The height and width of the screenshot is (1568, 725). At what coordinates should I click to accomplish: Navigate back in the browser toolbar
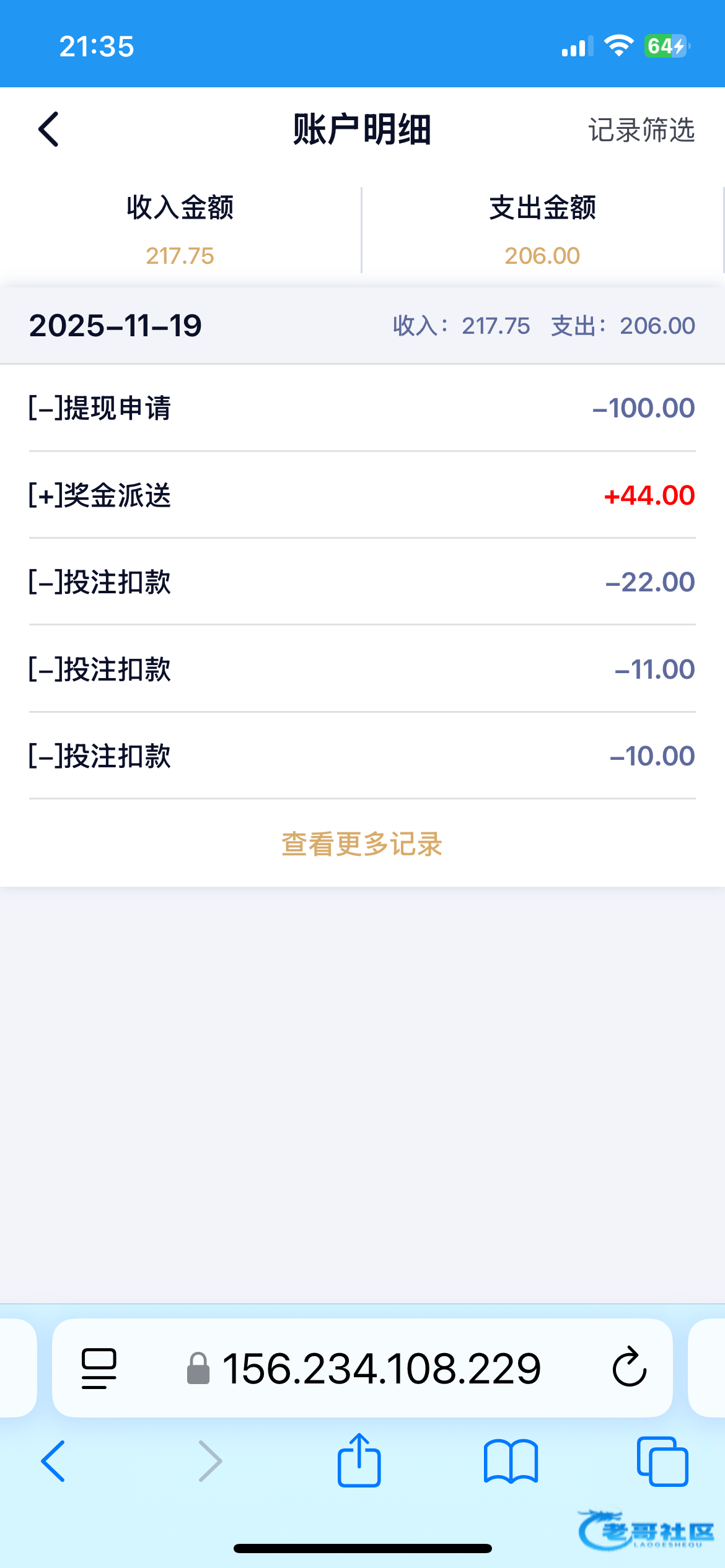(53, 1461)
